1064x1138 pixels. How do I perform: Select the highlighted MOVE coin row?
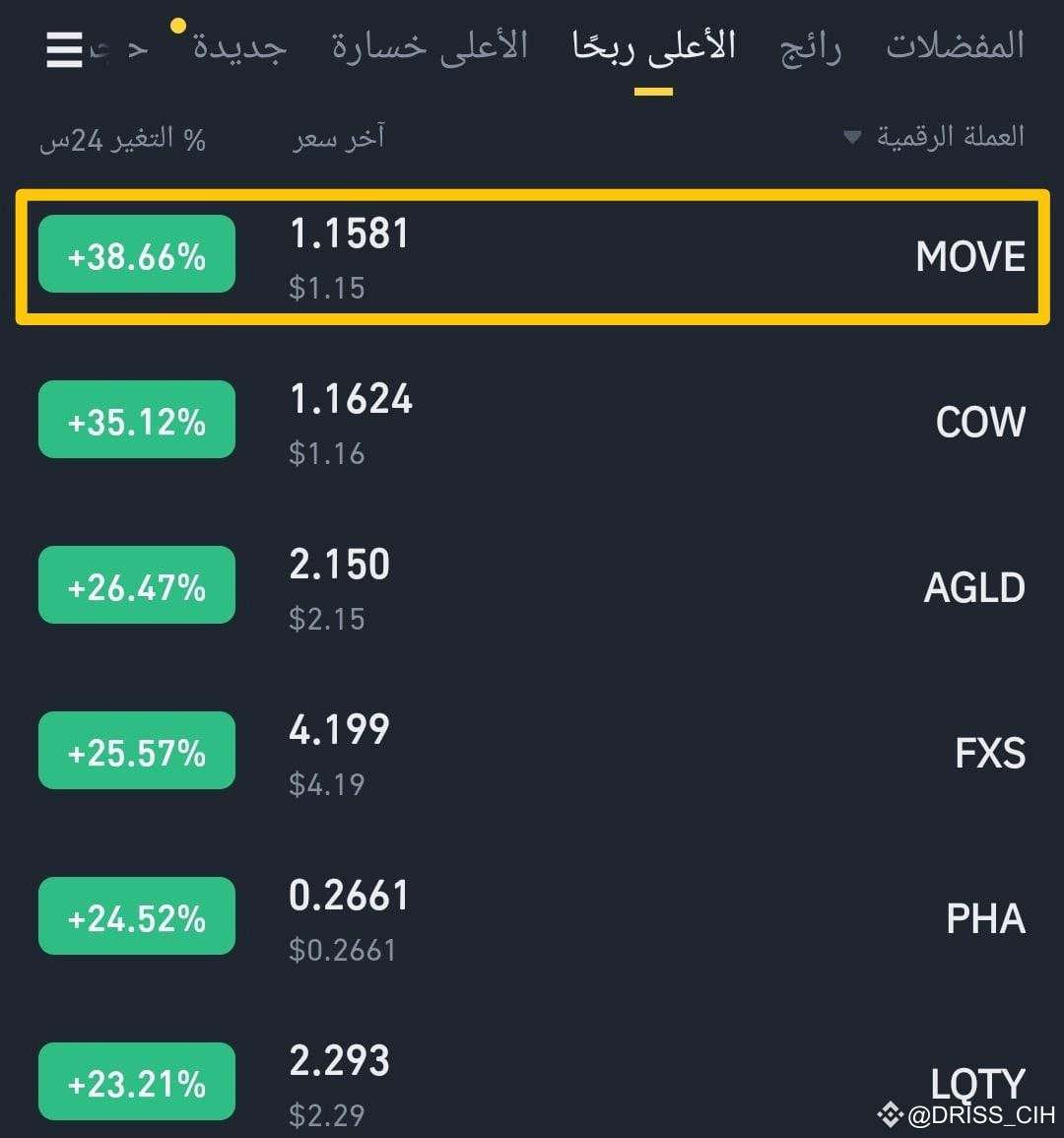coord(532,255)
